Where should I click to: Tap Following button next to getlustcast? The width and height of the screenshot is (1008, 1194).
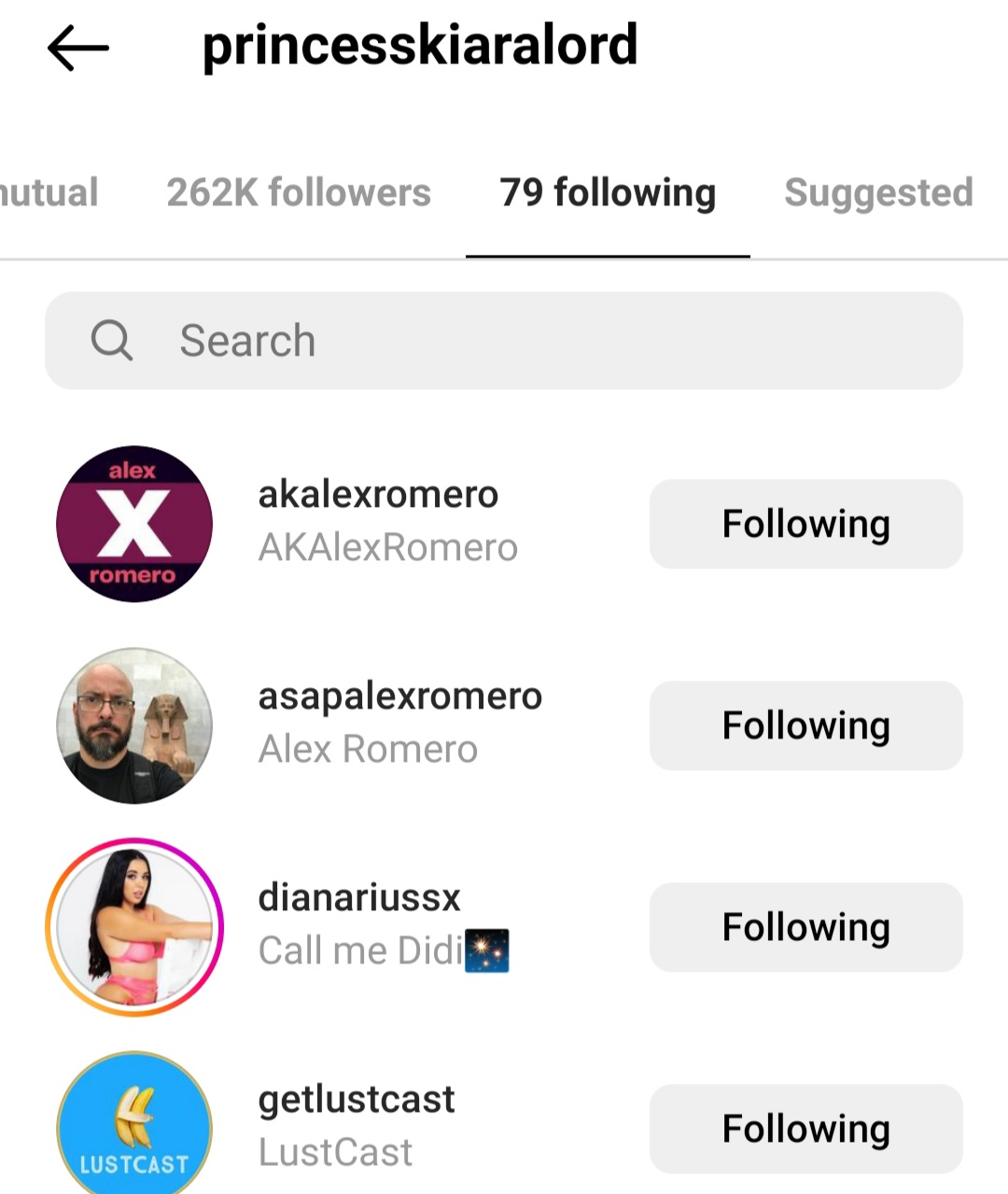[x=805, y=1129]
